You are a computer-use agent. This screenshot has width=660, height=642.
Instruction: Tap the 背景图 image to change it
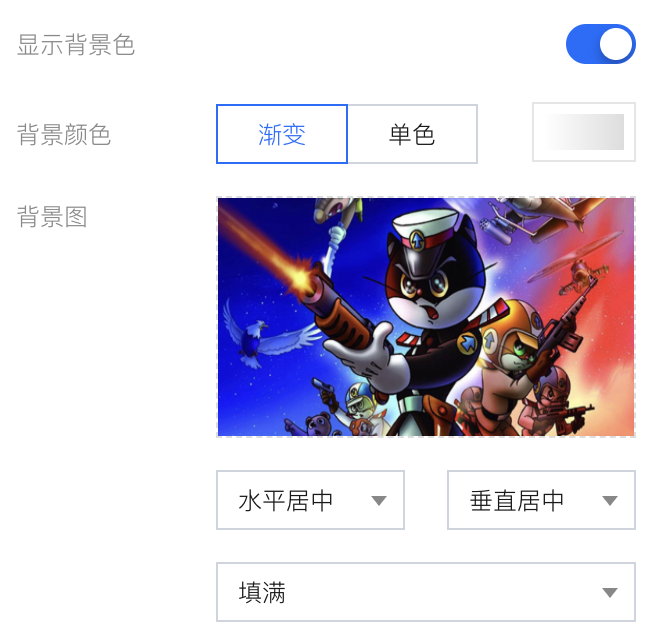pos(426,317)
